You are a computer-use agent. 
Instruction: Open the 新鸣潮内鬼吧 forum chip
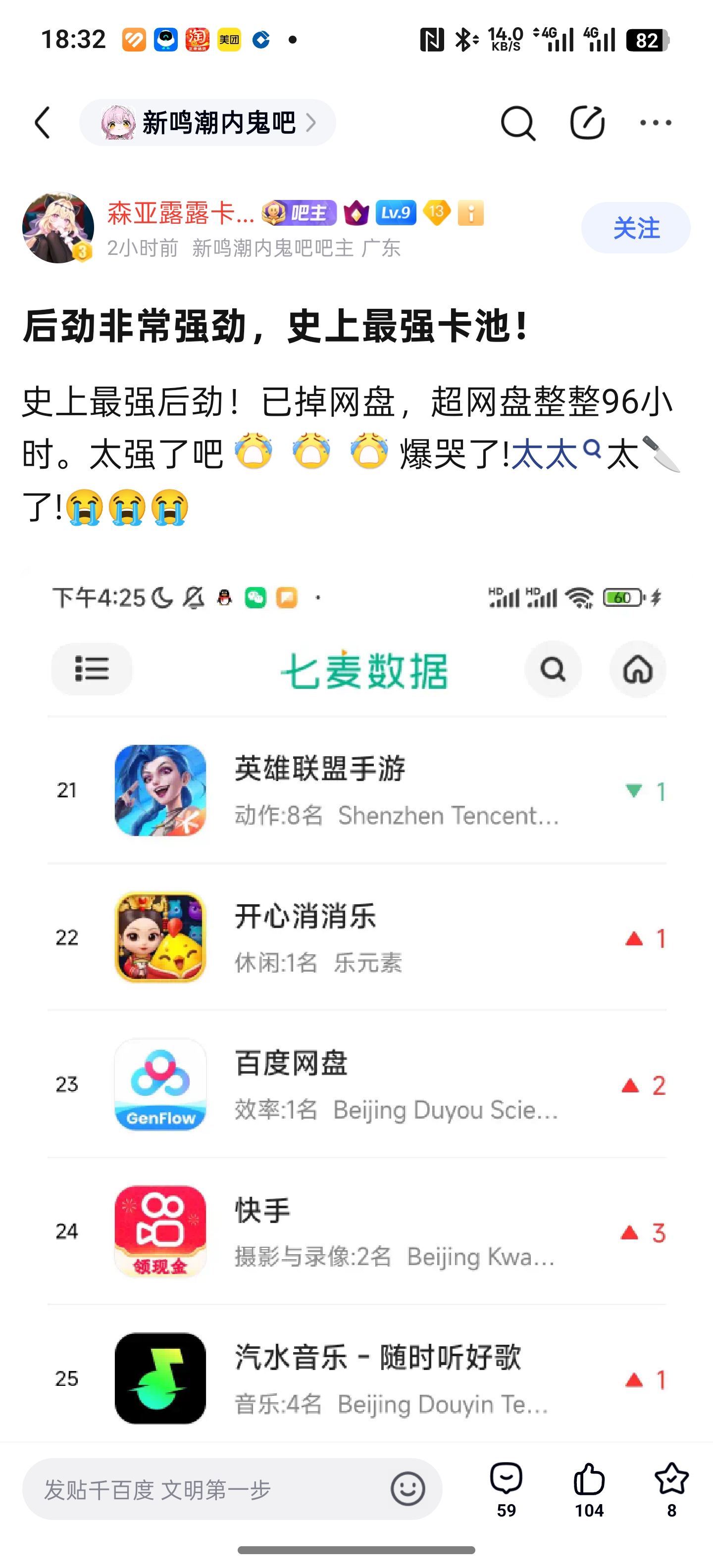[x=207, y=123]
